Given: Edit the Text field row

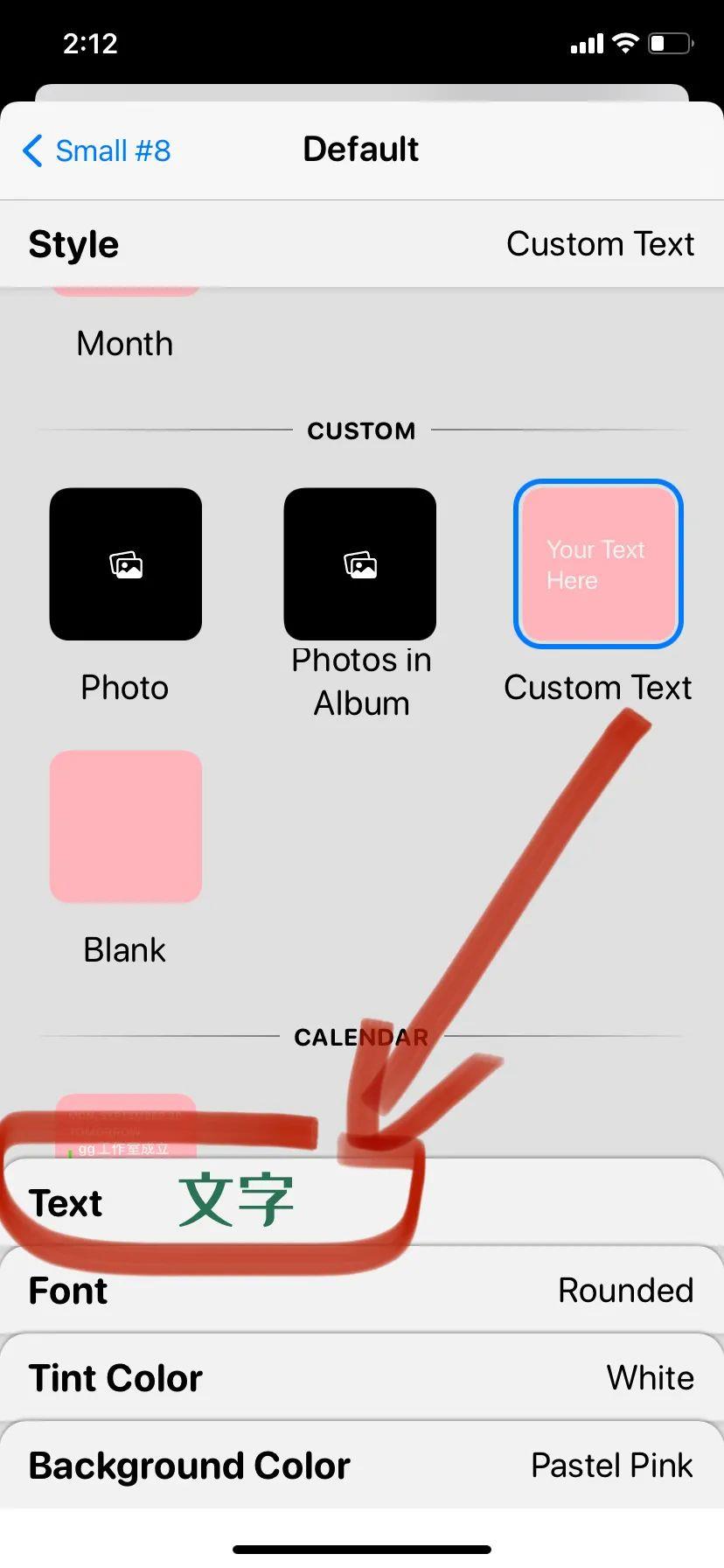Looking at the screenshot, I should click(x=362, y=1202).
